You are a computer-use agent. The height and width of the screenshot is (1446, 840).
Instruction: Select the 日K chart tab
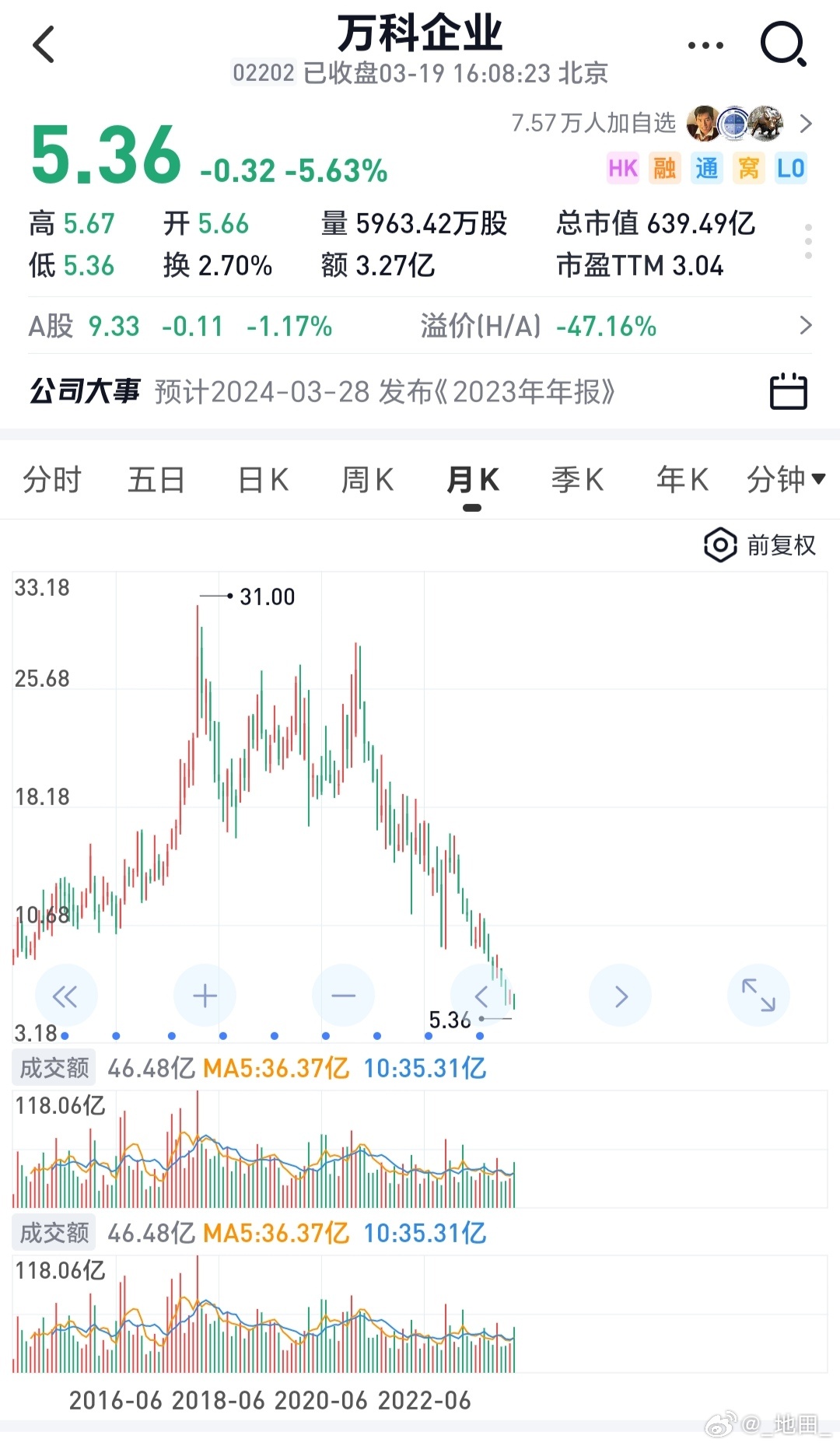[263, 480]
